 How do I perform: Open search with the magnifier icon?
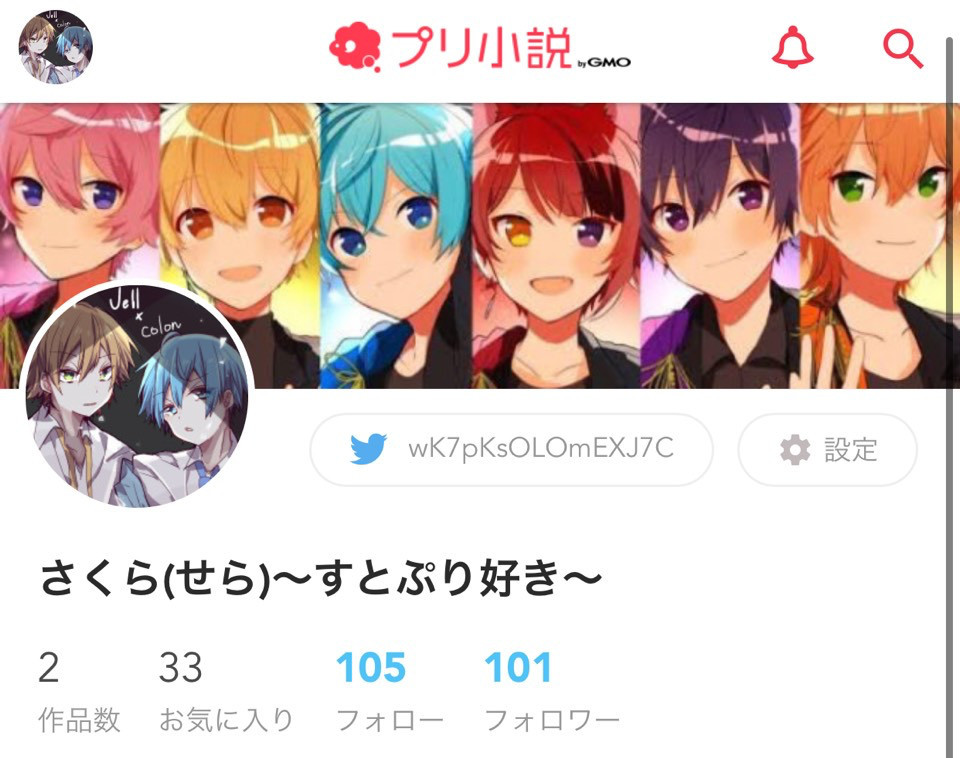pos(902,47)
